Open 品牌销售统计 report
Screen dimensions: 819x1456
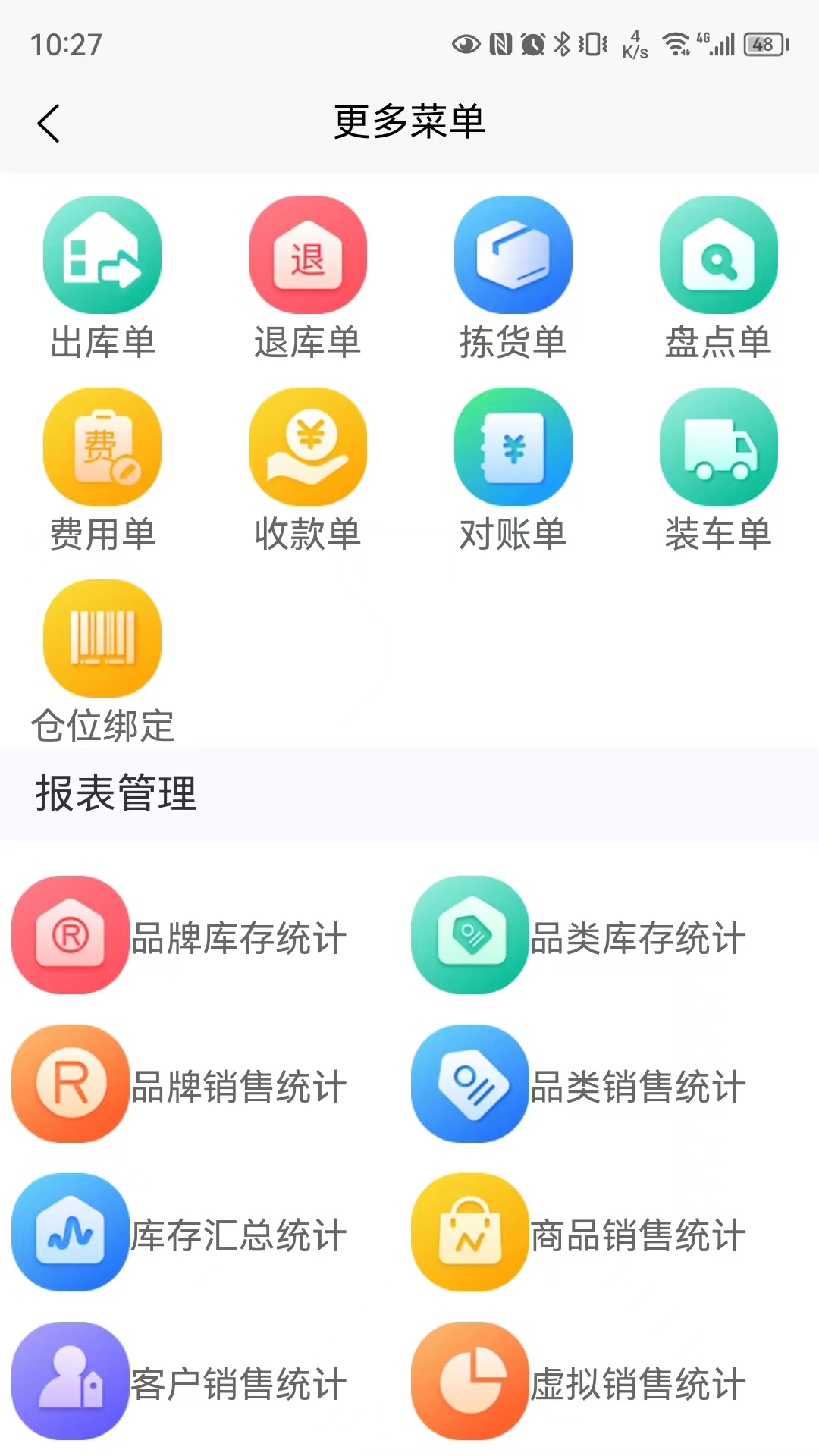click(x=182, y=1084)
